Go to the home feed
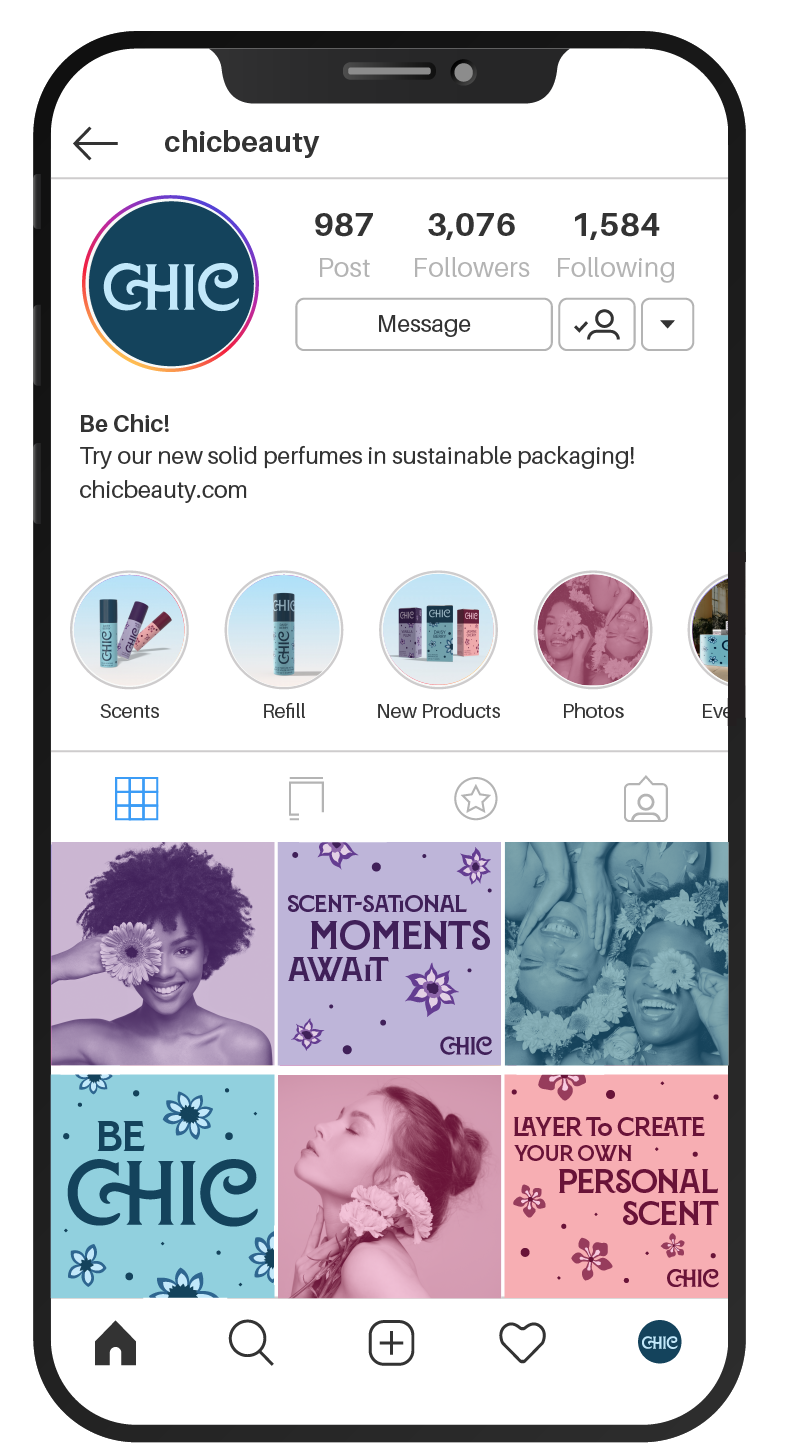Viewport: 795px width, 1443px height. point(115,1342)
